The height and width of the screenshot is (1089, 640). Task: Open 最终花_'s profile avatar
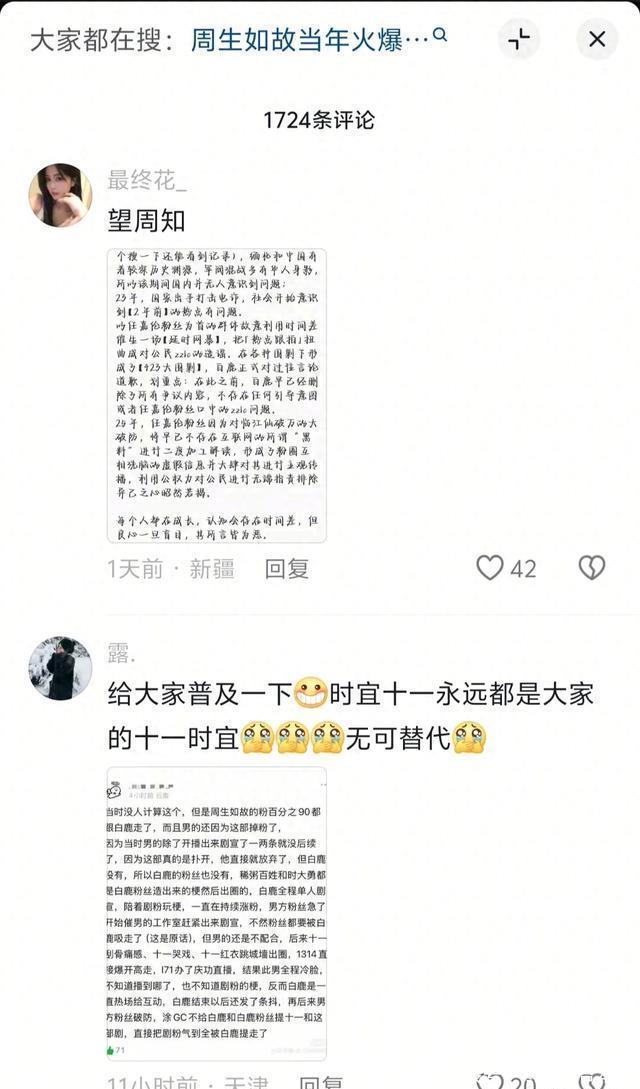60,194
